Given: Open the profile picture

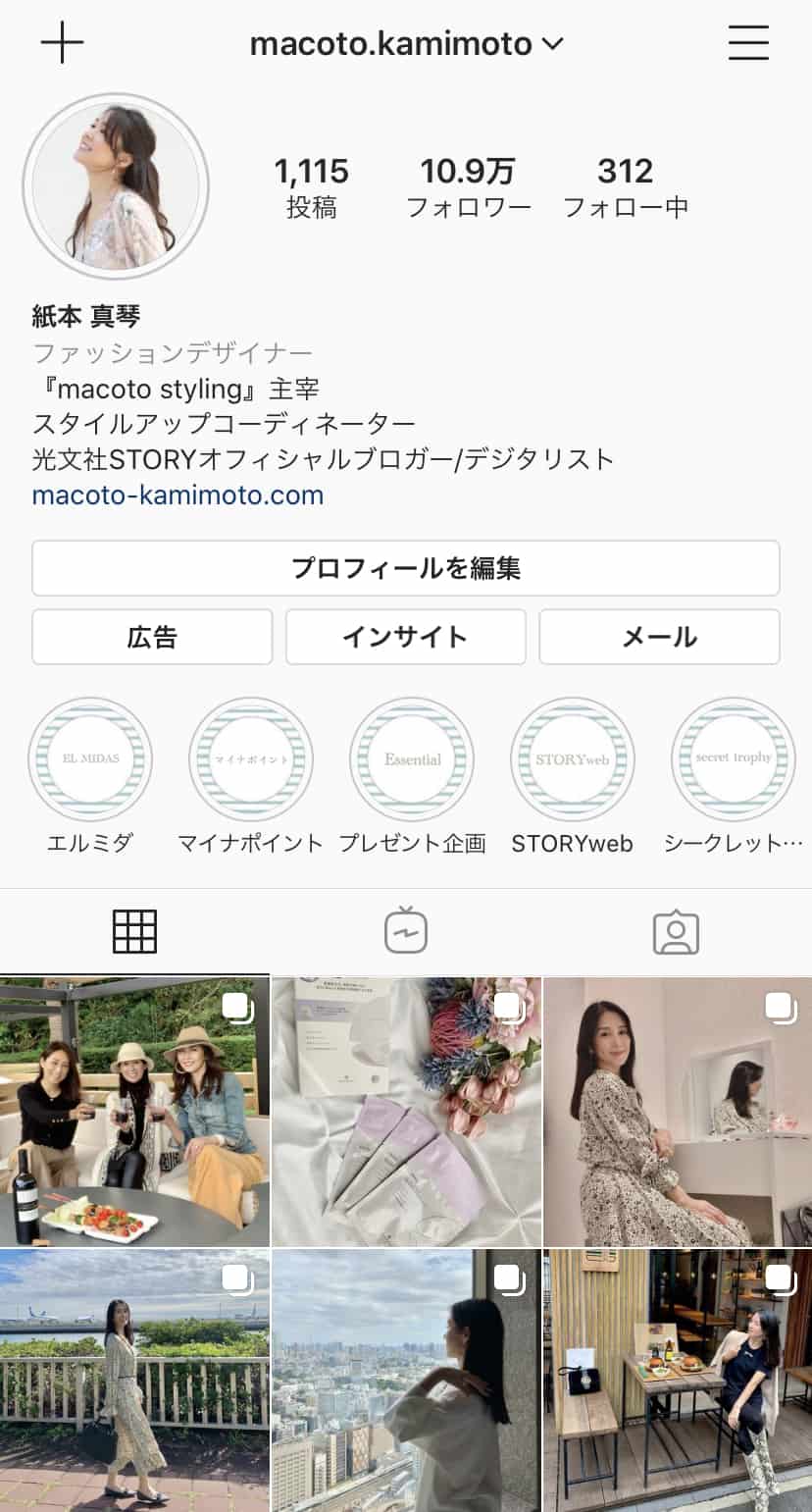Looking at the screenshot, I should click(x=116, y=186).
